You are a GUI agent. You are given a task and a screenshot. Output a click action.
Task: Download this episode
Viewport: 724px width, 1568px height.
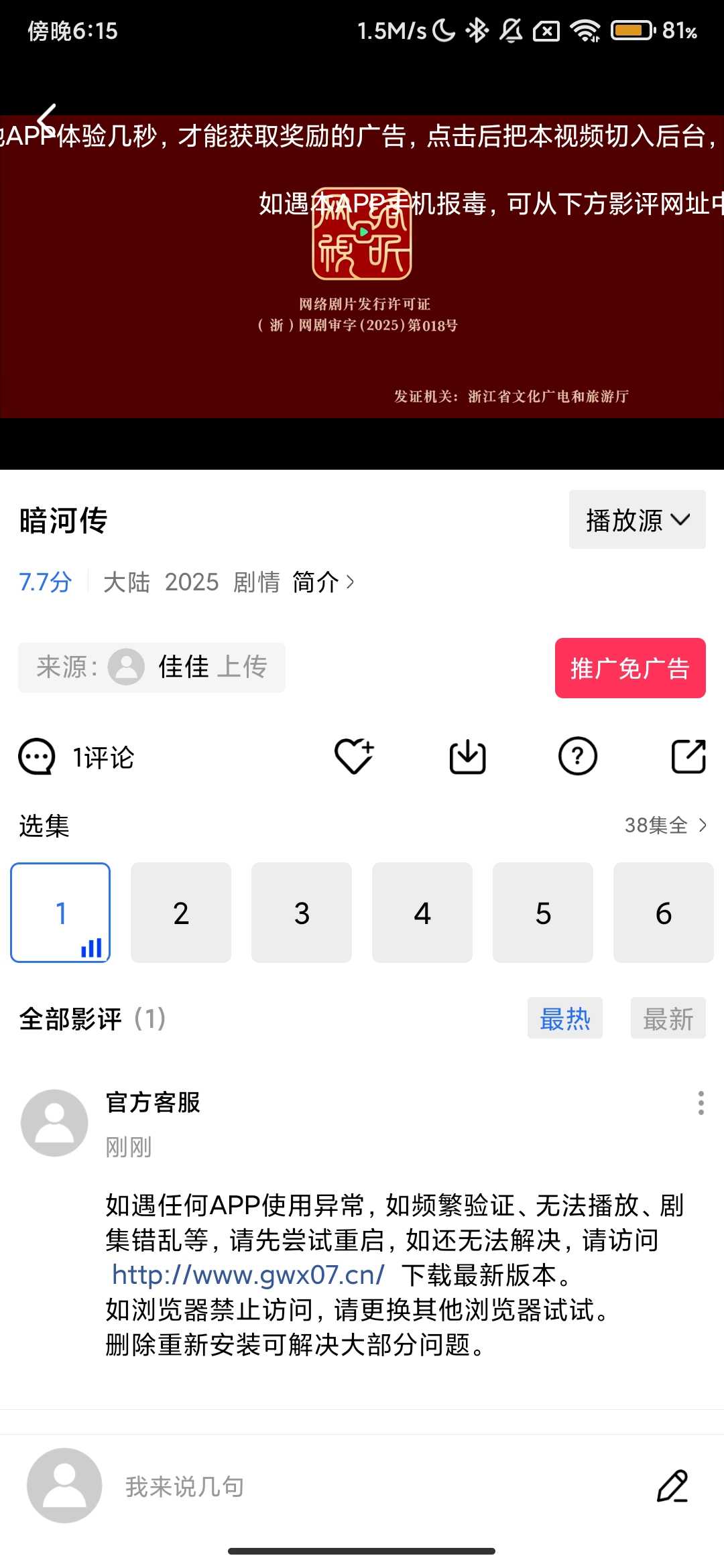(x=467, y=757)
